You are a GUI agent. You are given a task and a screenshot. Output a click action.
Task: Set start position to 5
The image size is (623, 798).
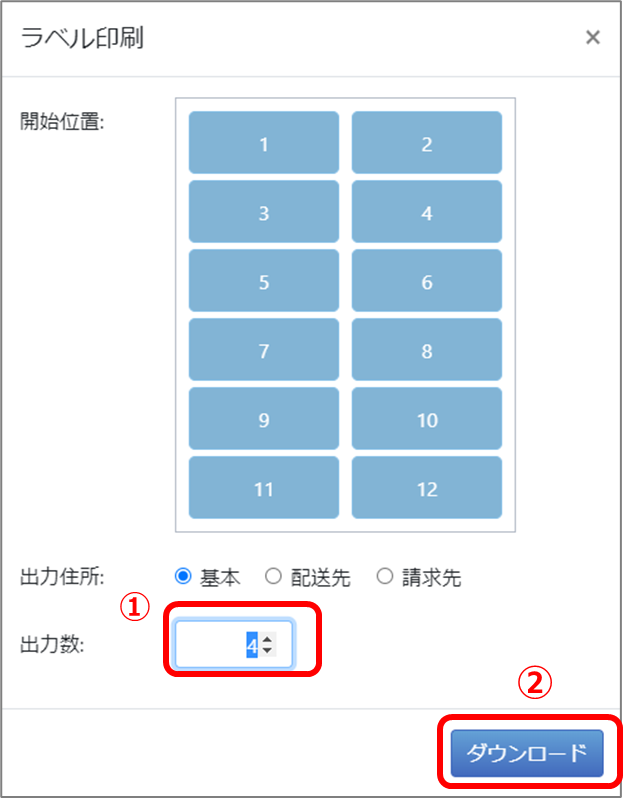[x=264, y=281]
